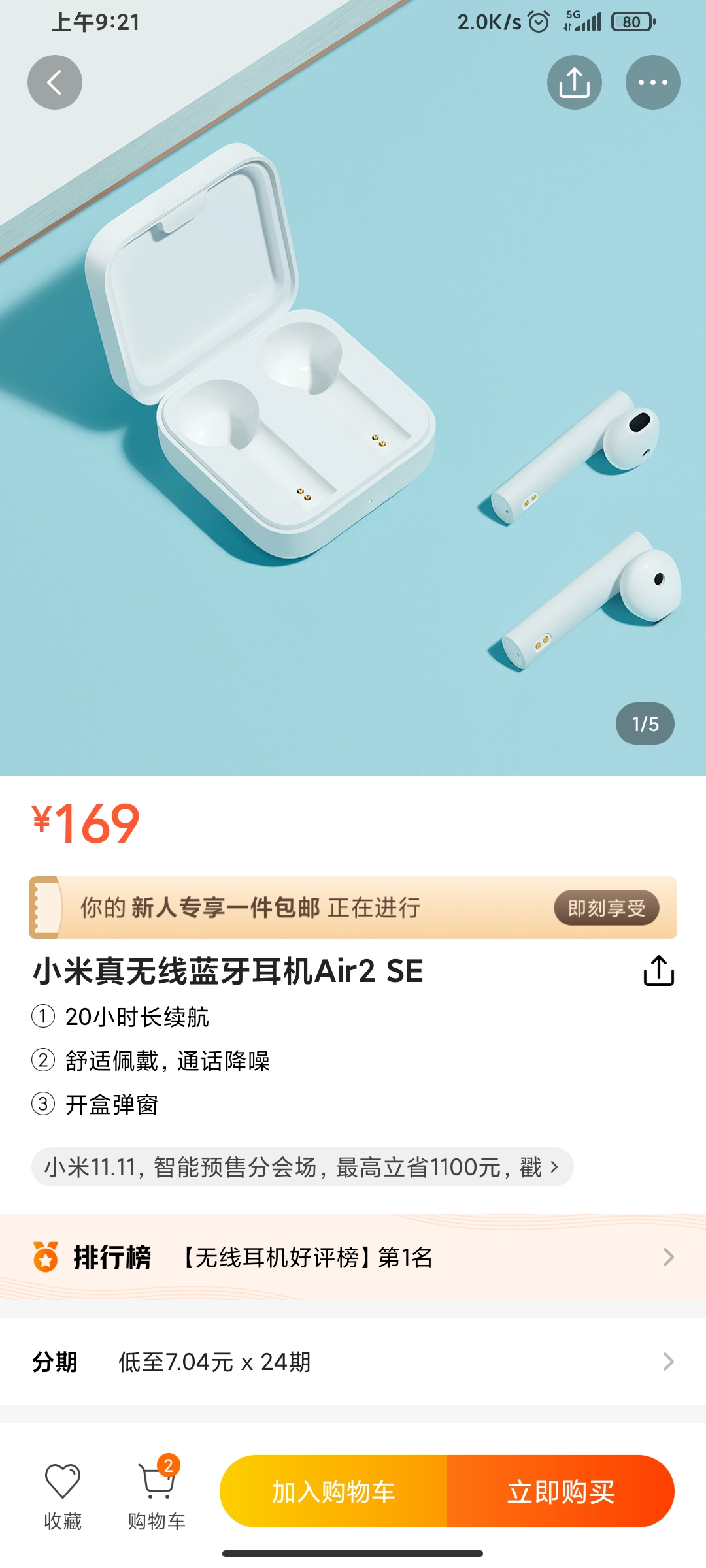This screenshot has height=1568, width=706.
Task: Open the three-dot overflow menu
Action: point(652,82)
